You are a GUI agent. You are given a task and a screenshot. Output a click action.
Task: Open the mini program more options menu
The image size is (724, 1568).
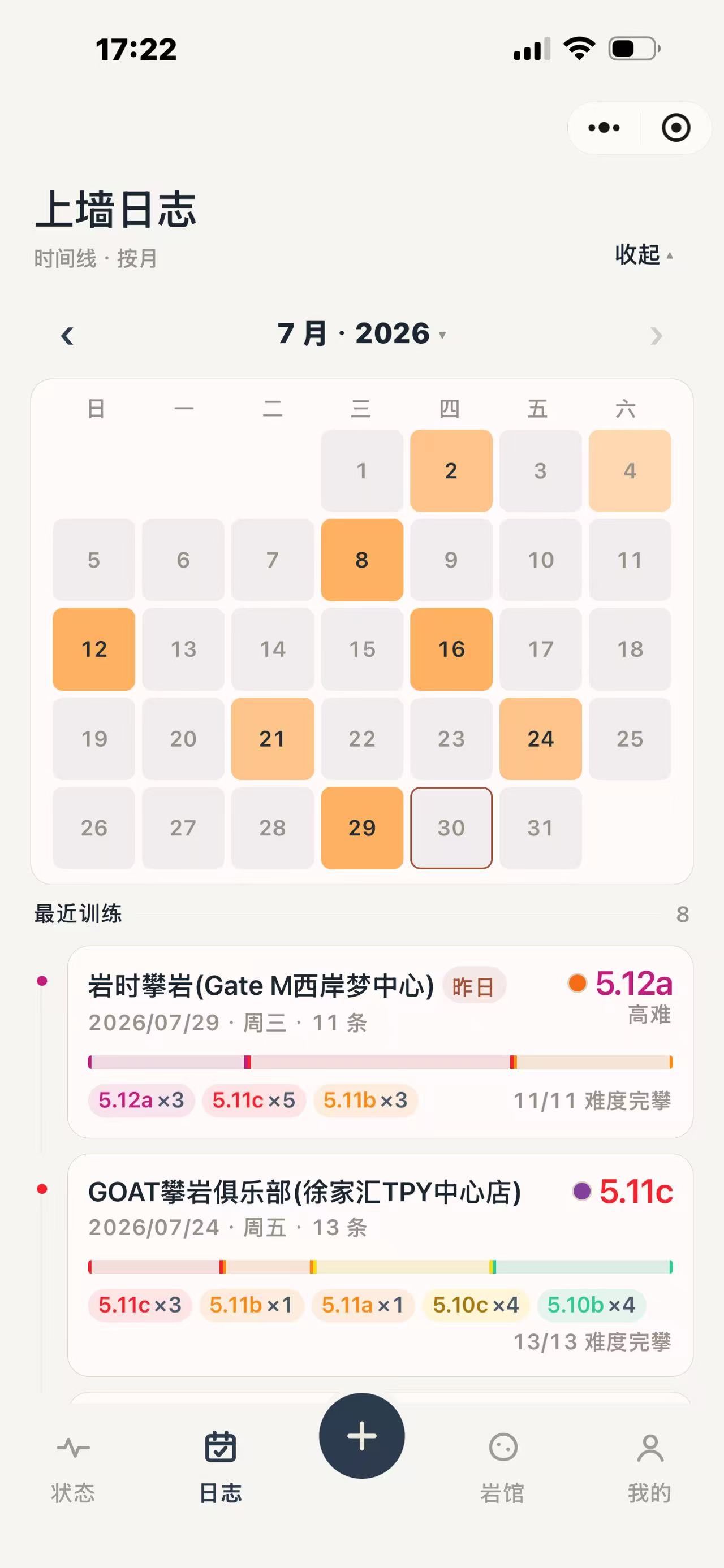(604, 128)
